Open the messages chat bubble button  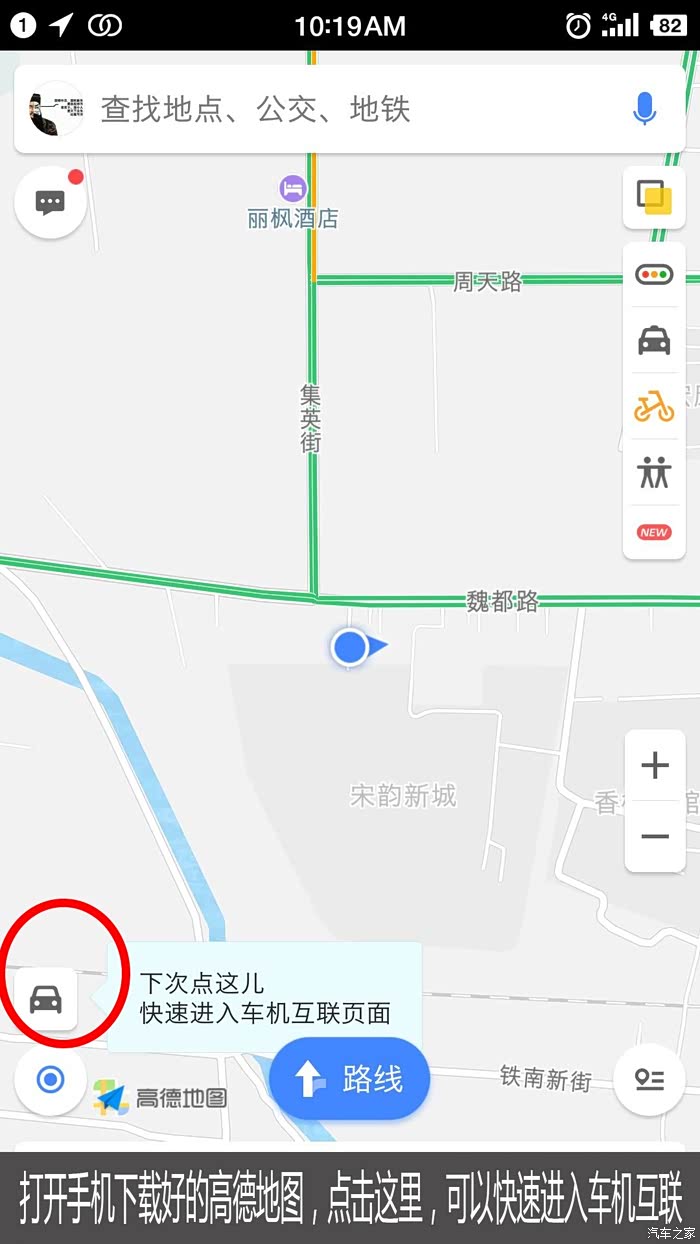click(50, 203)
